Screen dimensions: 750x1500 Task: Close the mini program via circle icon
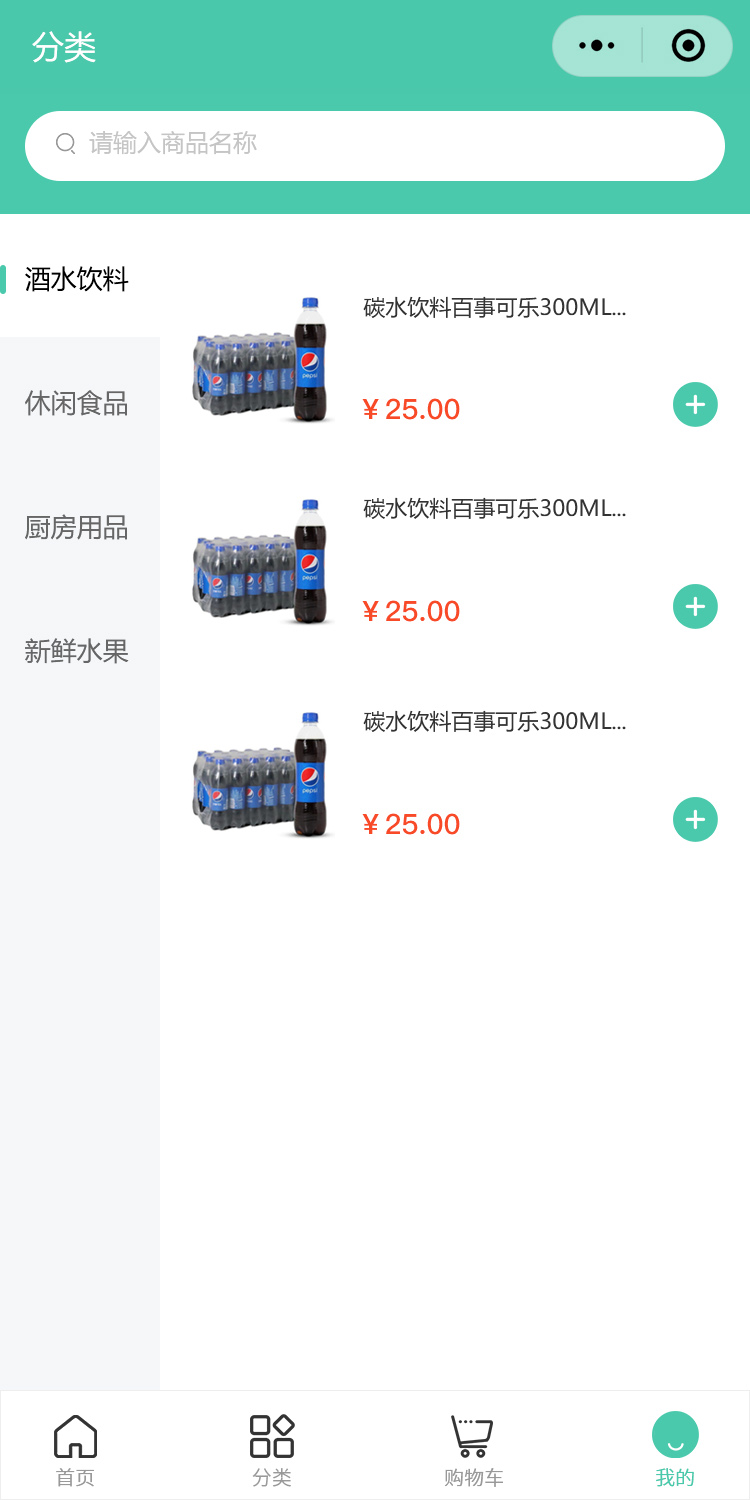[688, 46]
